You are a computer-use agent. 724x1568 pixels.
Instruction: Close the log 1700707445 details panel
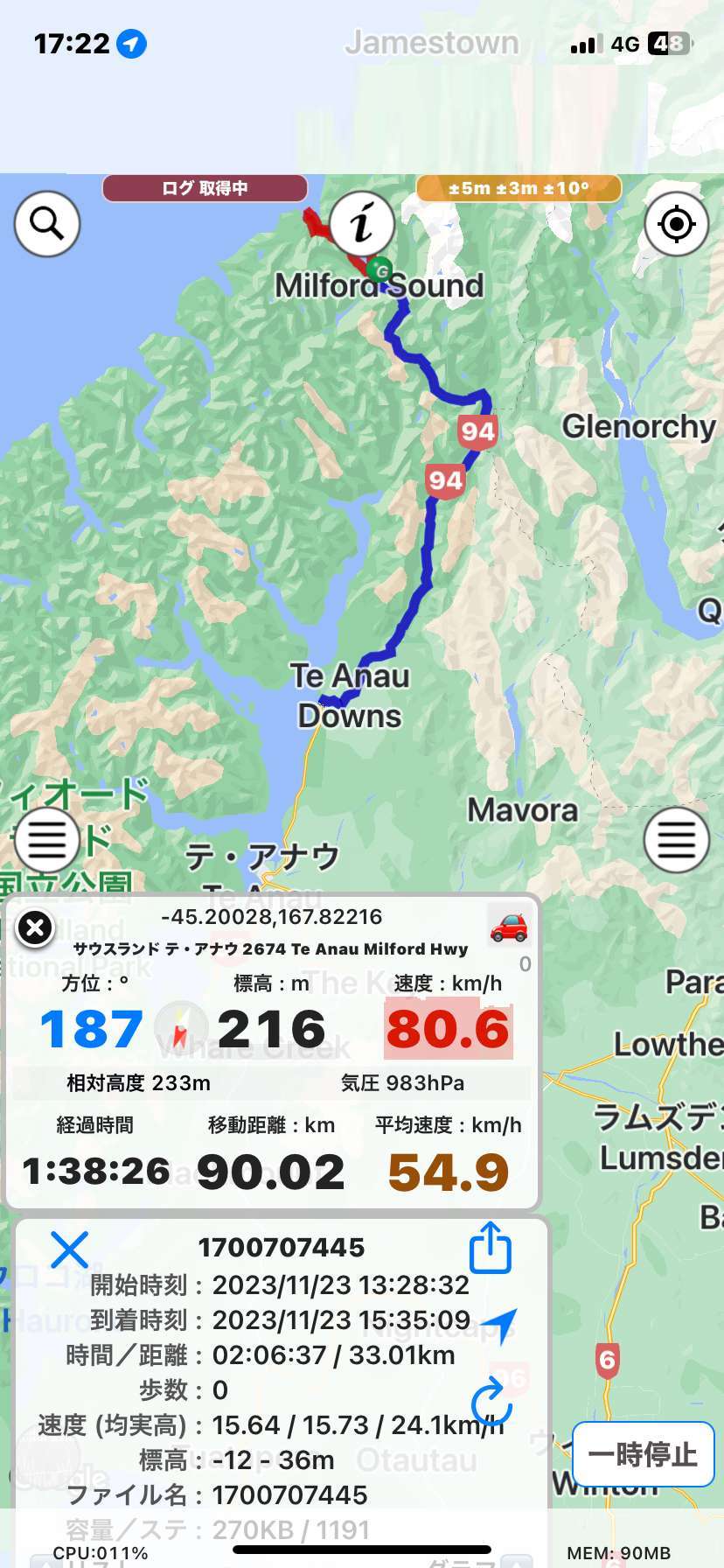pos(69,1249)
